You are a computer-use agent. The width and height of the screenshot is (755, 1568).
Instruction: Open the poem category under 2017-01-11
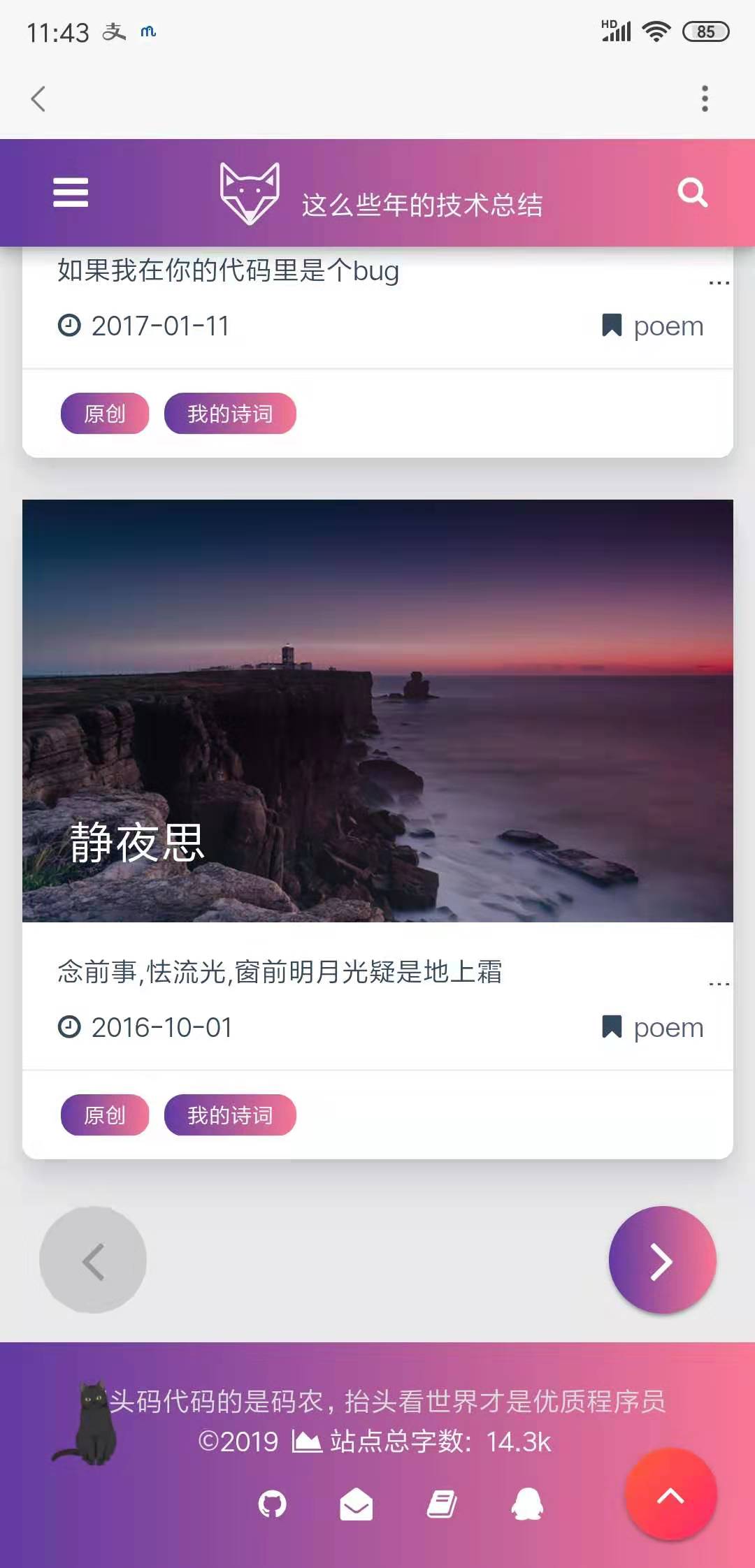[654, 326]
